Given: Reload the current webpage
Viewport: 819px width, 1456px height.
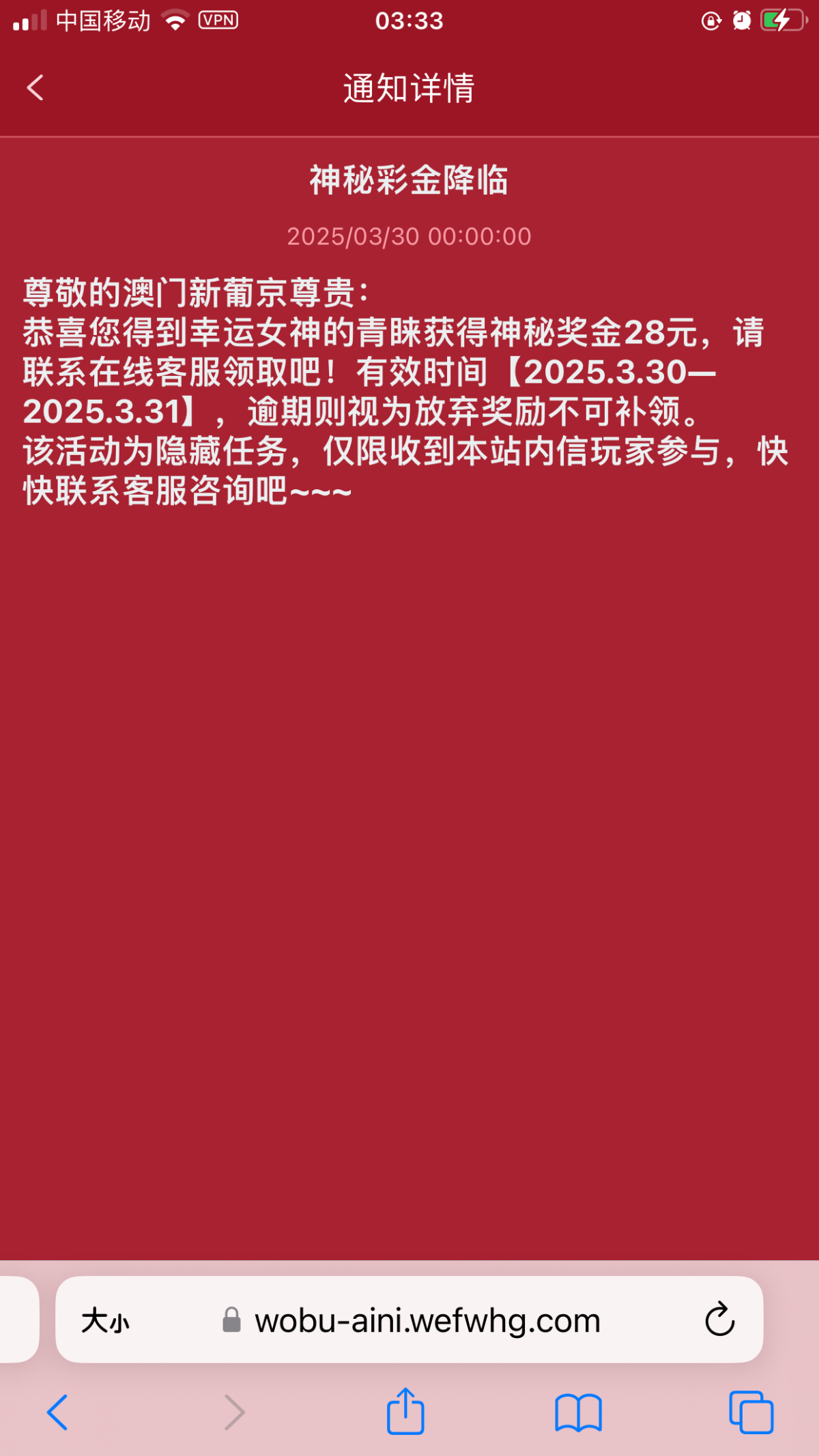Looking at the screenshot, I should pyautogui.click(x=719, y=1320).
